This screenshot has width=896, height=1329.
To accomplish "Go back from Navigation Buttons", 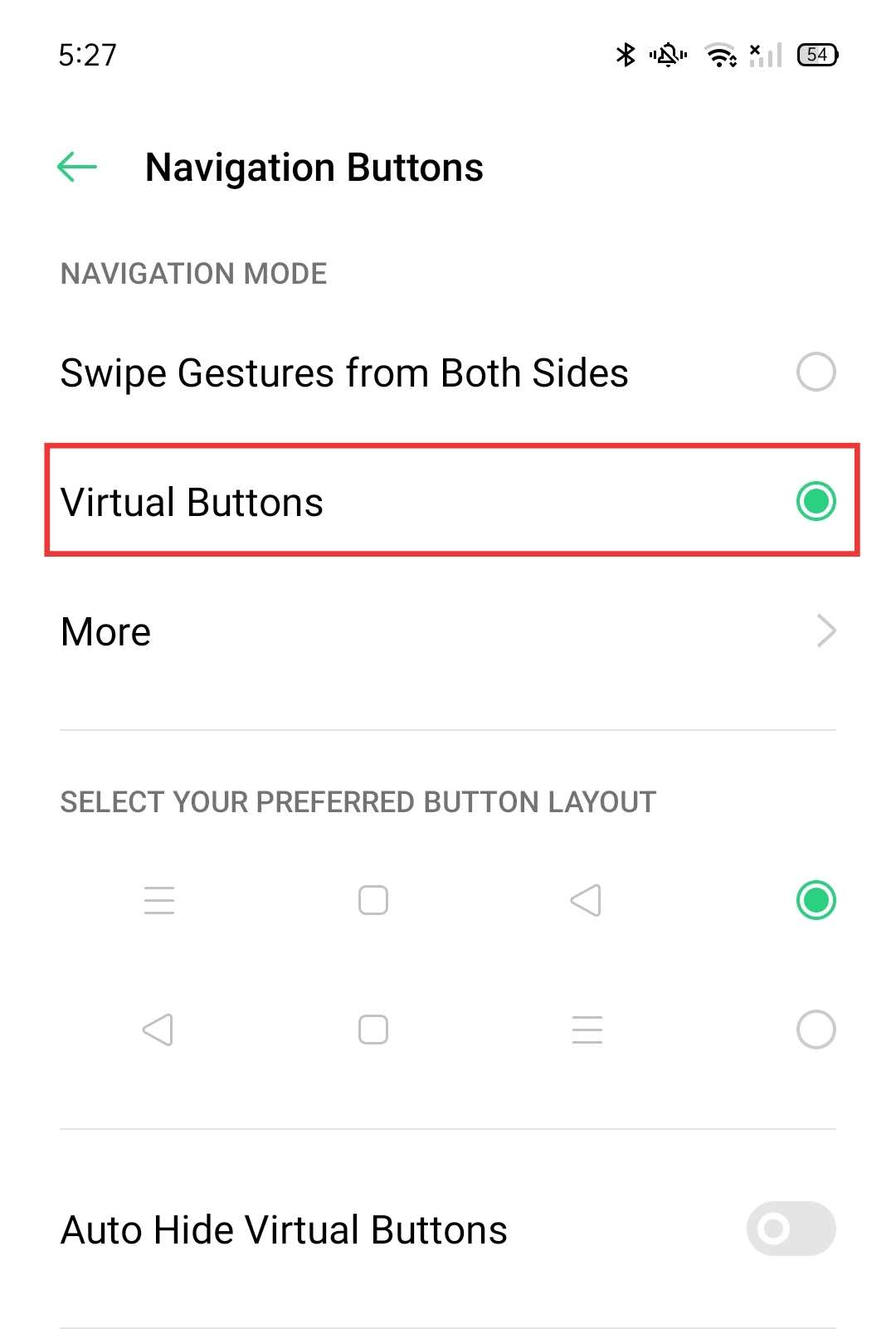I will [77, 167].
